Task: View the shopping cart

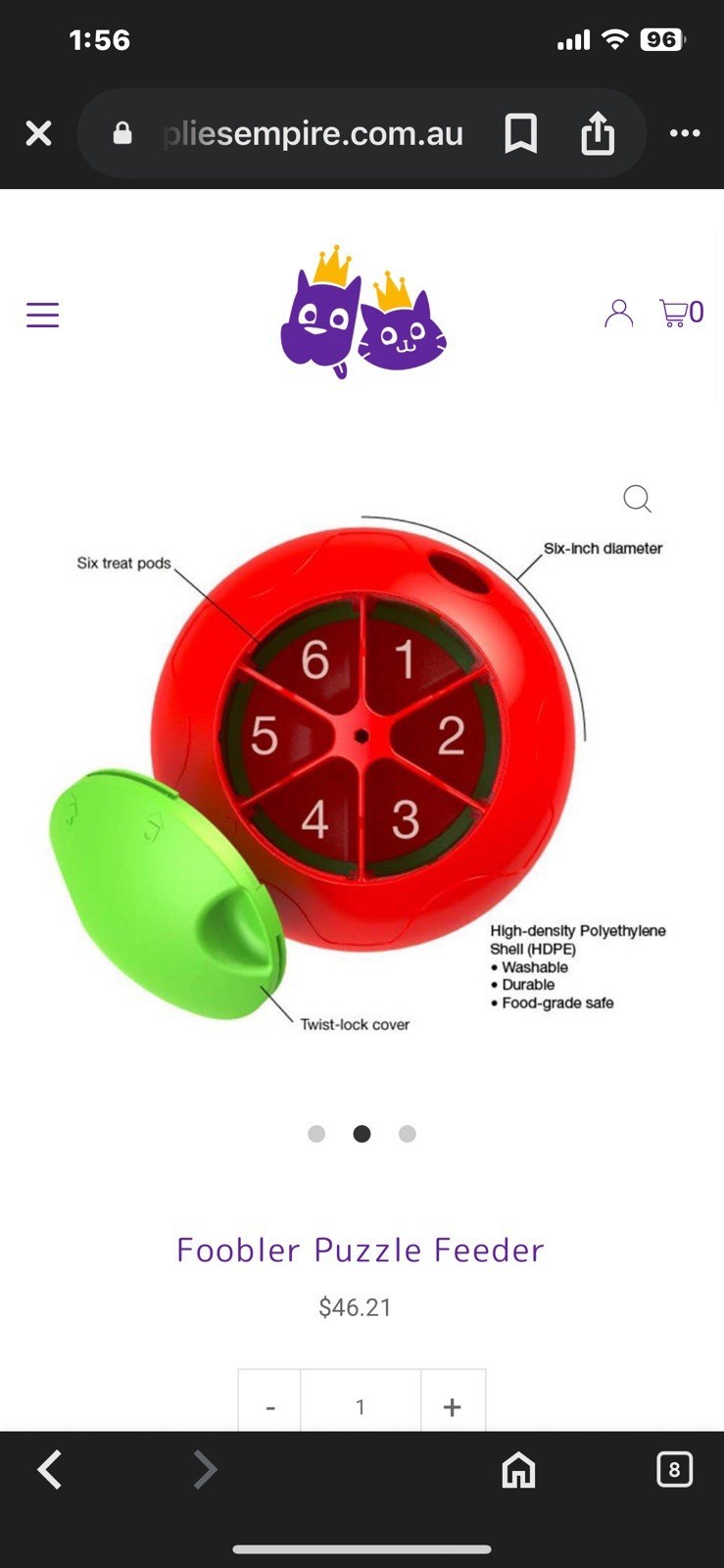Action: [682, 314]
